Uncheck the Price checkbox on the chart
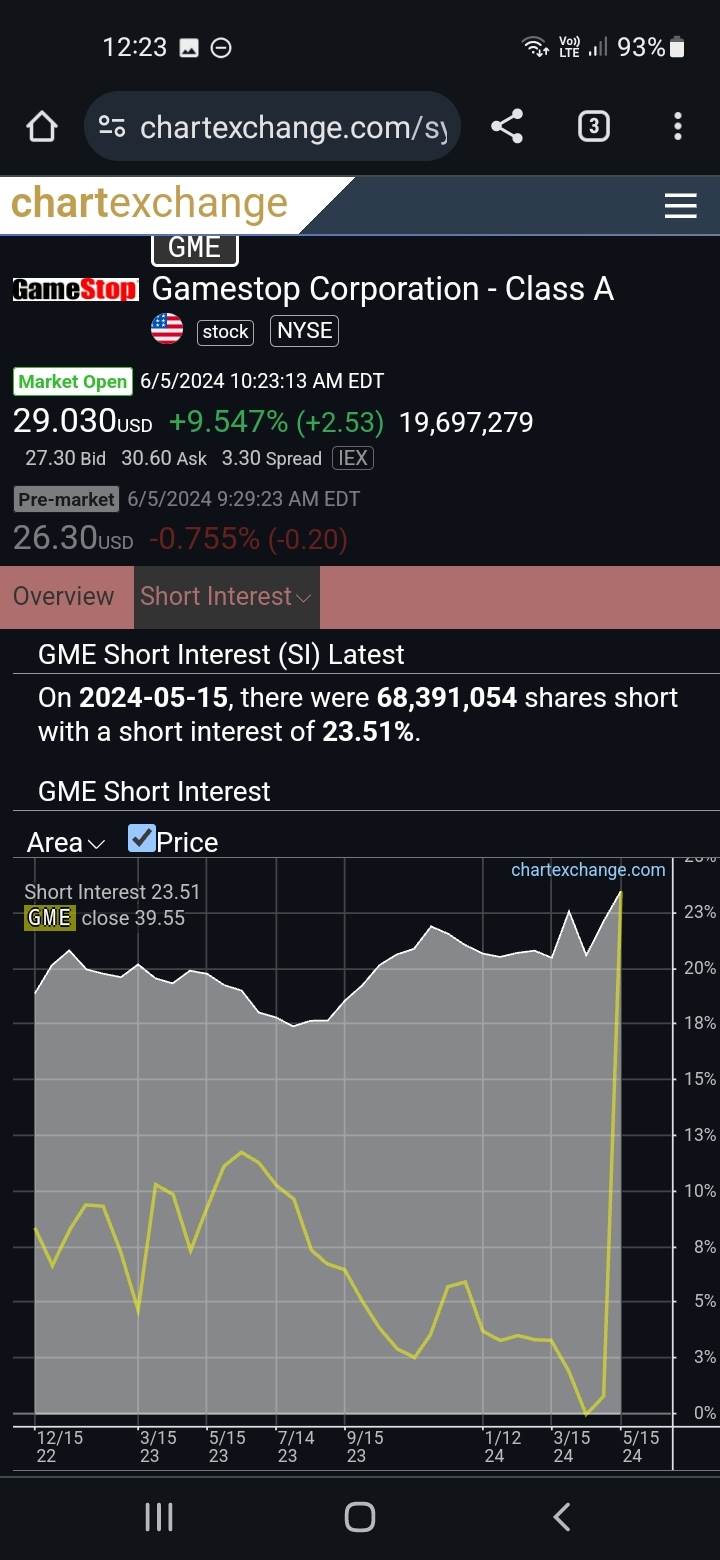Viewport: 720px width, 1560px height. pos(139,839)
